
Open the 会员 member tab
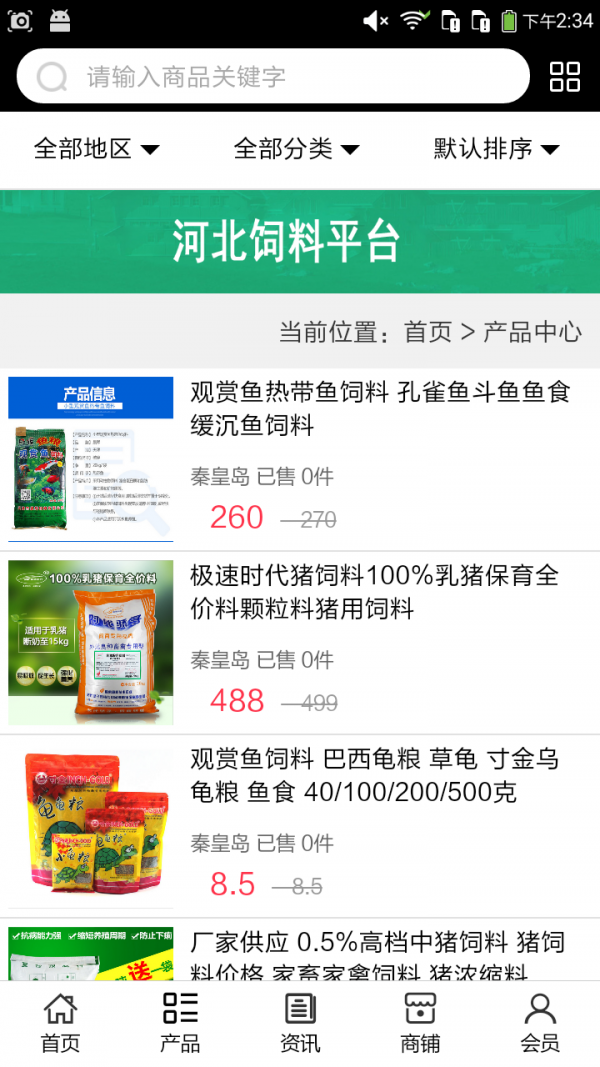[x=540, y=1023]
